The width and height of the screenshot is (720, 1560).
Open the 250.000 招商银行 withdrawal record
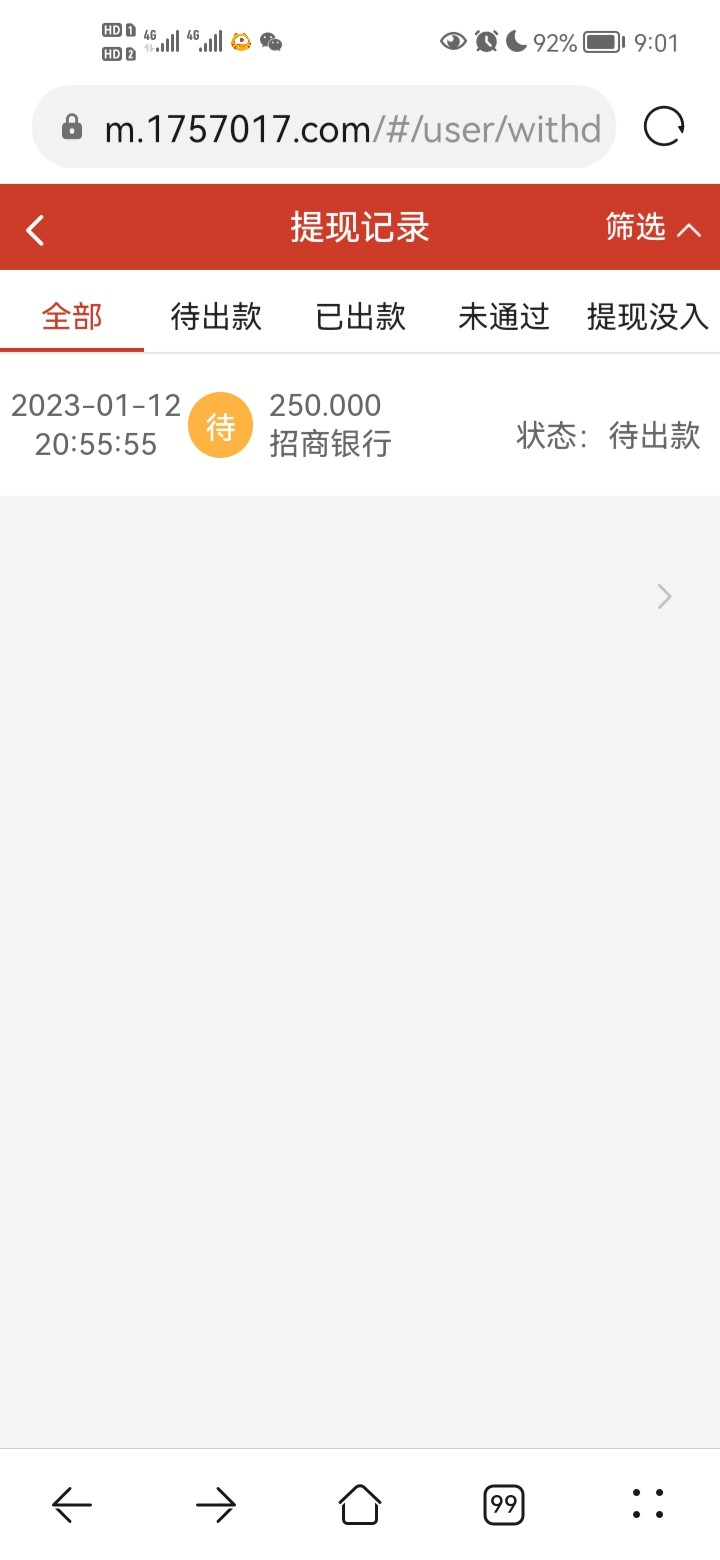tap(360, 425)
